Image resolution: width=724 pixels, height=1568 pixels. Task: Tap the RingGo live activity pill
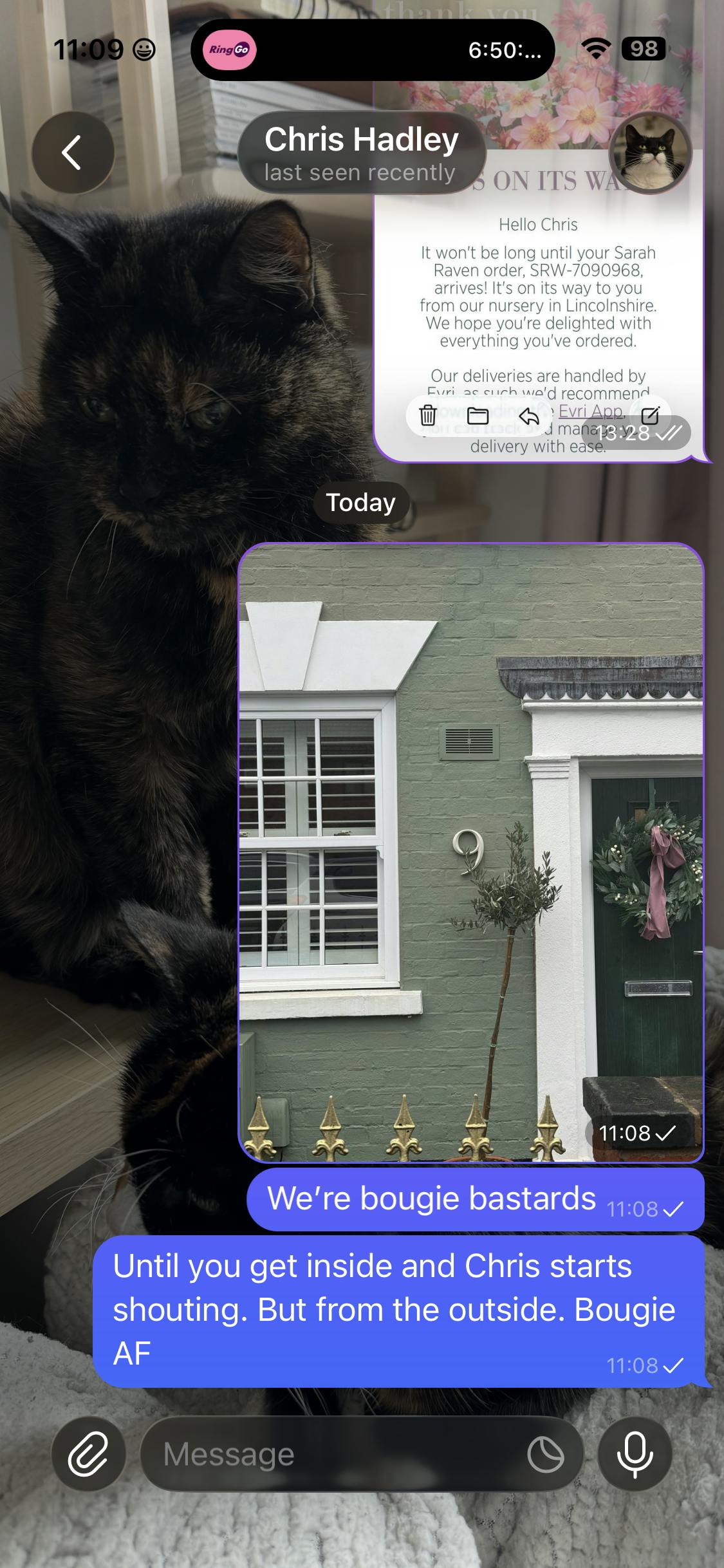[x=372, y=50]
